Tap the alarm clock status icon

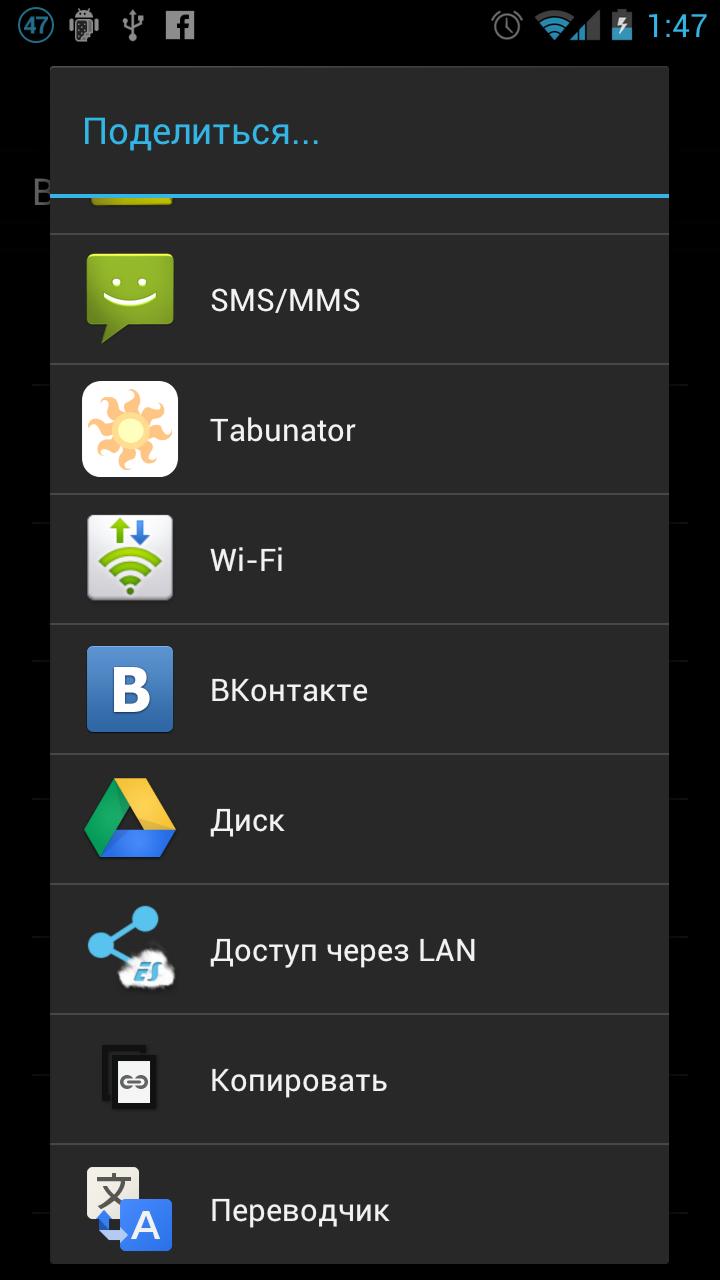coord(505,25)
